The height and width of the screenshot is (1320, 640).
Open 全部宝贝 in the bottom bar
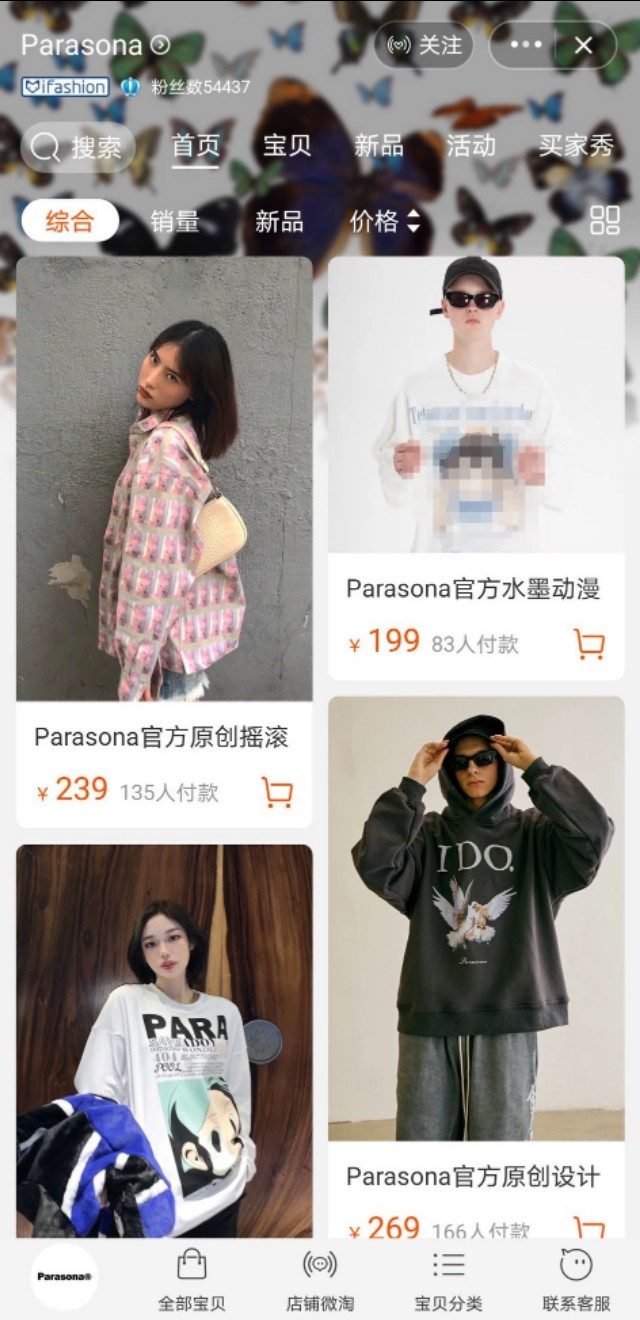pos(192,1280)
